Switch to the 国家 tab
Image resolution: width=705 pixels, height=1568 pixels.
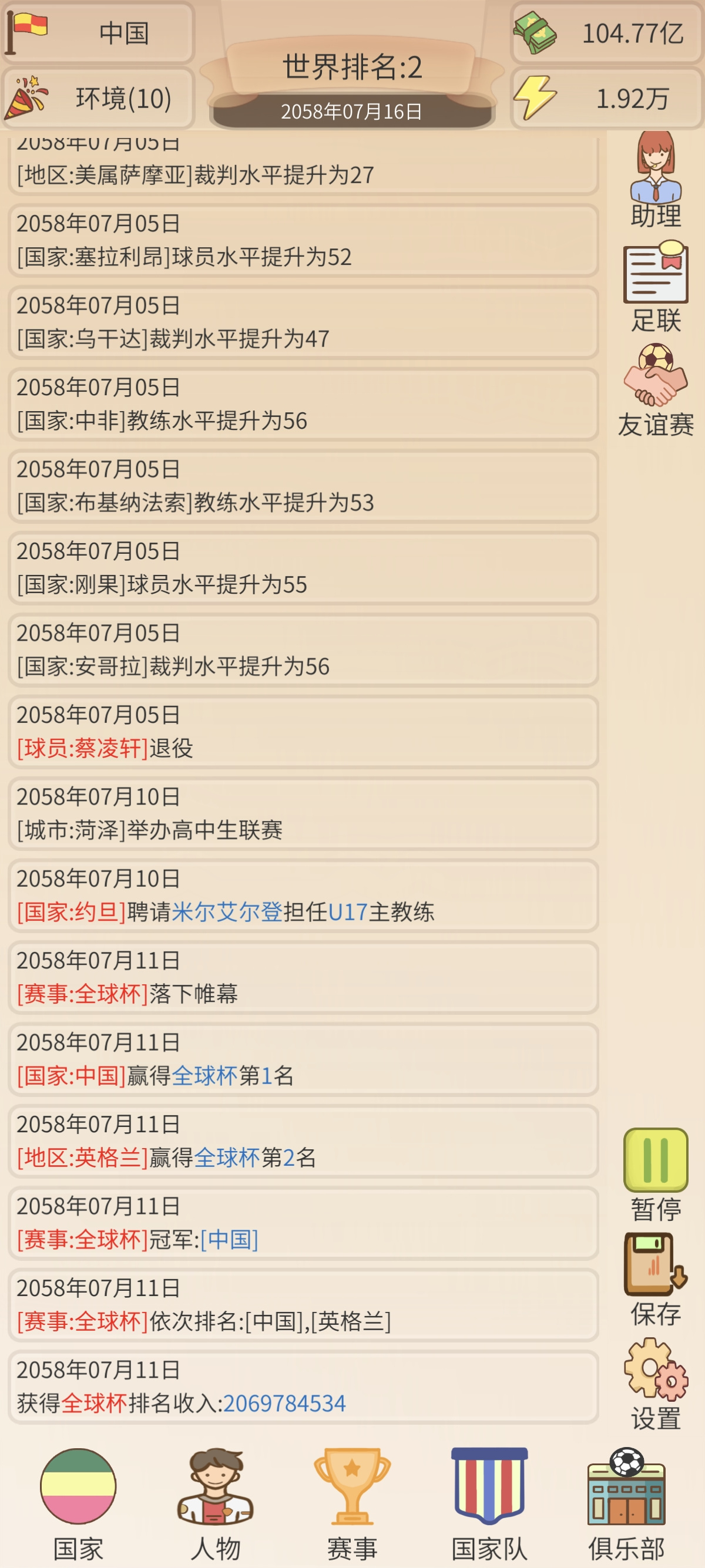(x=78, y=1505)
